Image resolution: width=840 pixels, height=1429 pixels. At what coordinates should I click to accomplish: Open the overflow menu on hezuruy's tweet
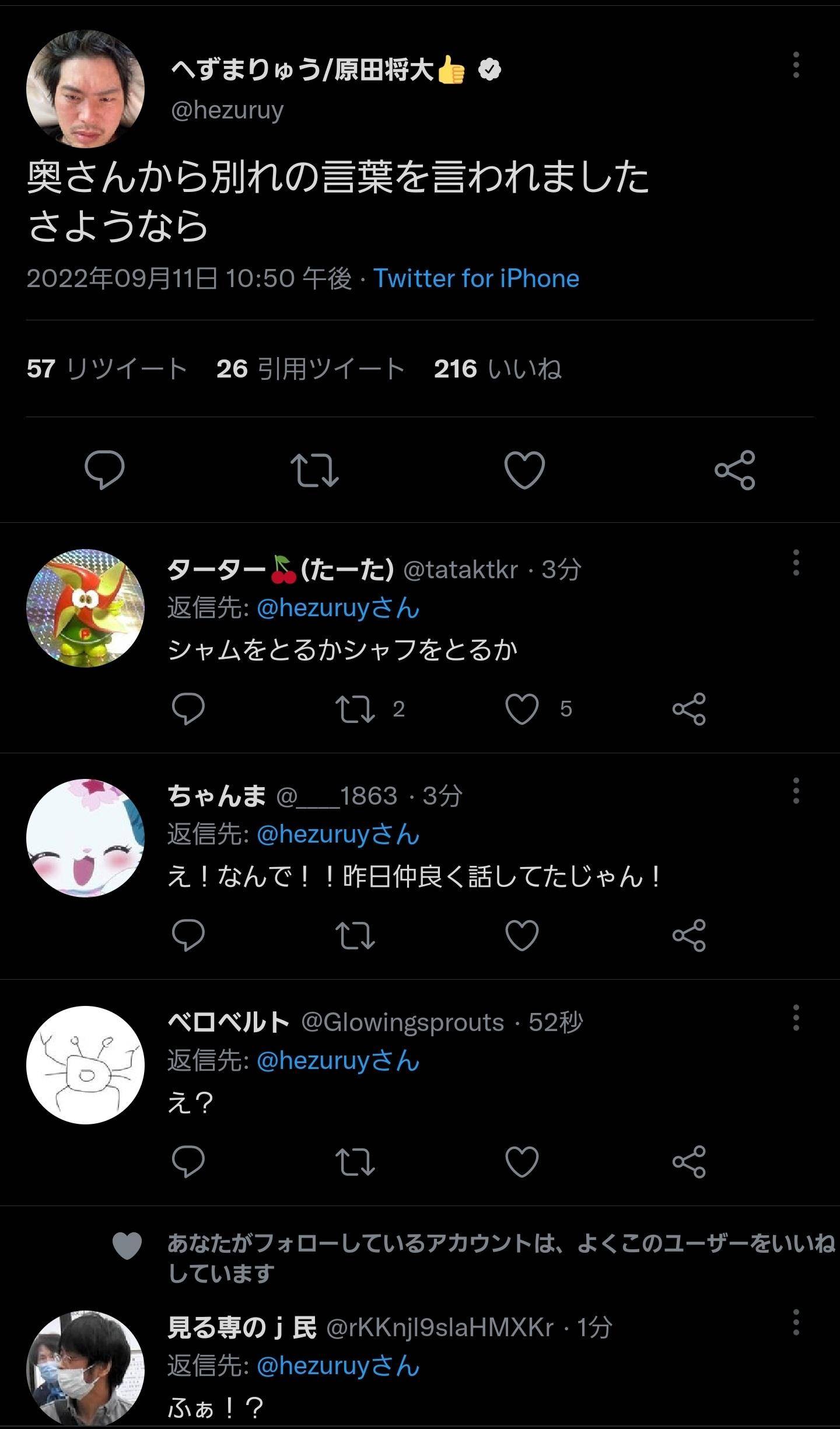796,65
